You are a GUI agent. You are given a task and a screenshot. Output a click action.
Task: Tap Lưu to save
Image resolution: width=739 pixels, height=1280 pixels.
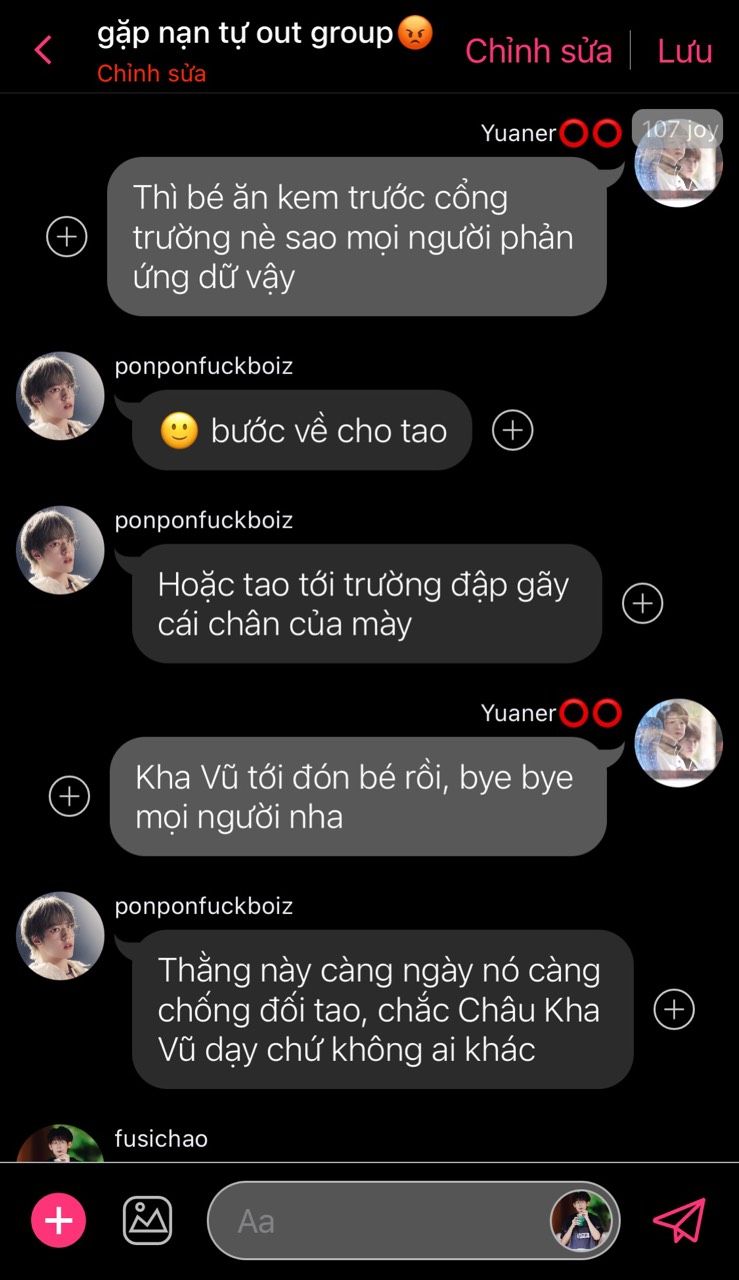pos(684,51)
